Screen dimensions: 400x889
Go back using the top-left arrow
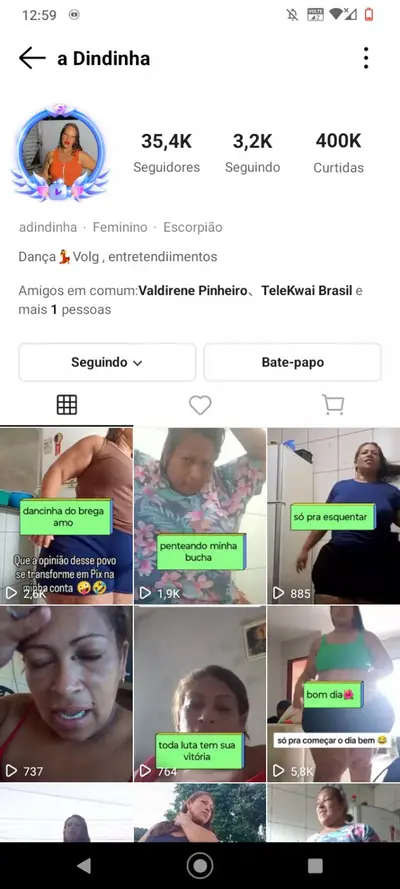pos(32,58)
